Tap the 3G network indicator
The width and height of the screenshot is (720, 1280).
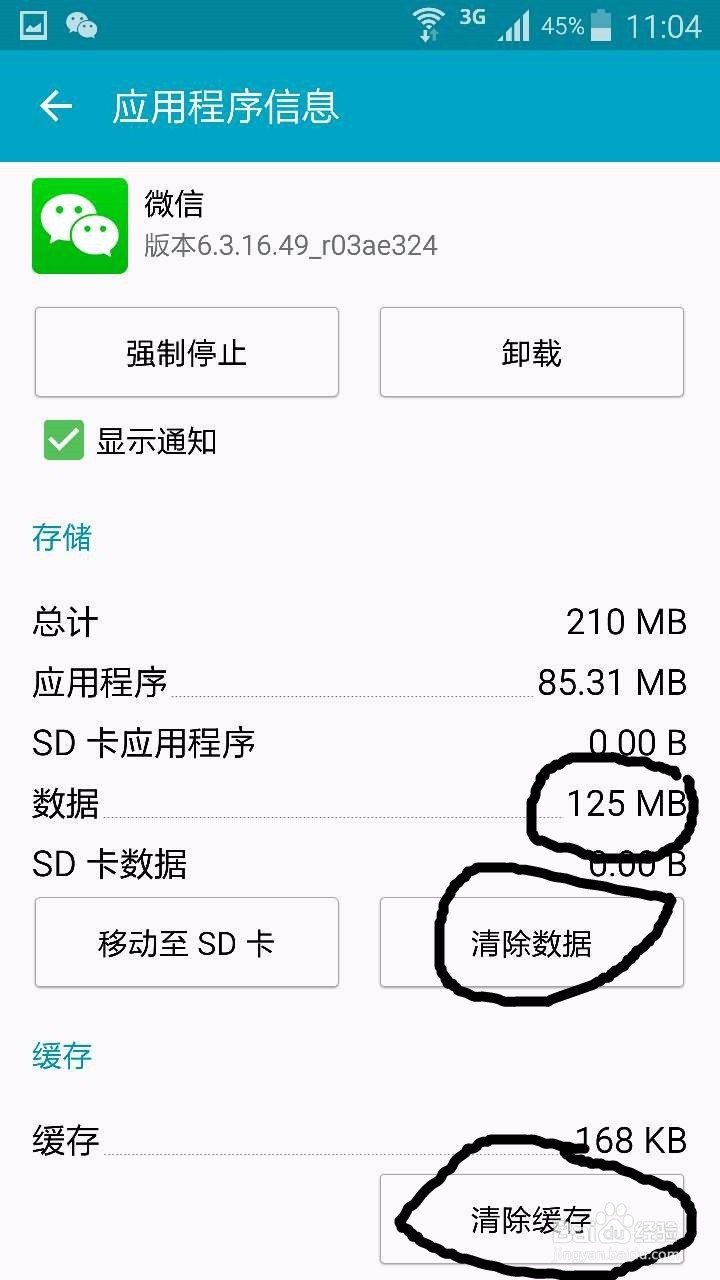[x=470, y=19]
